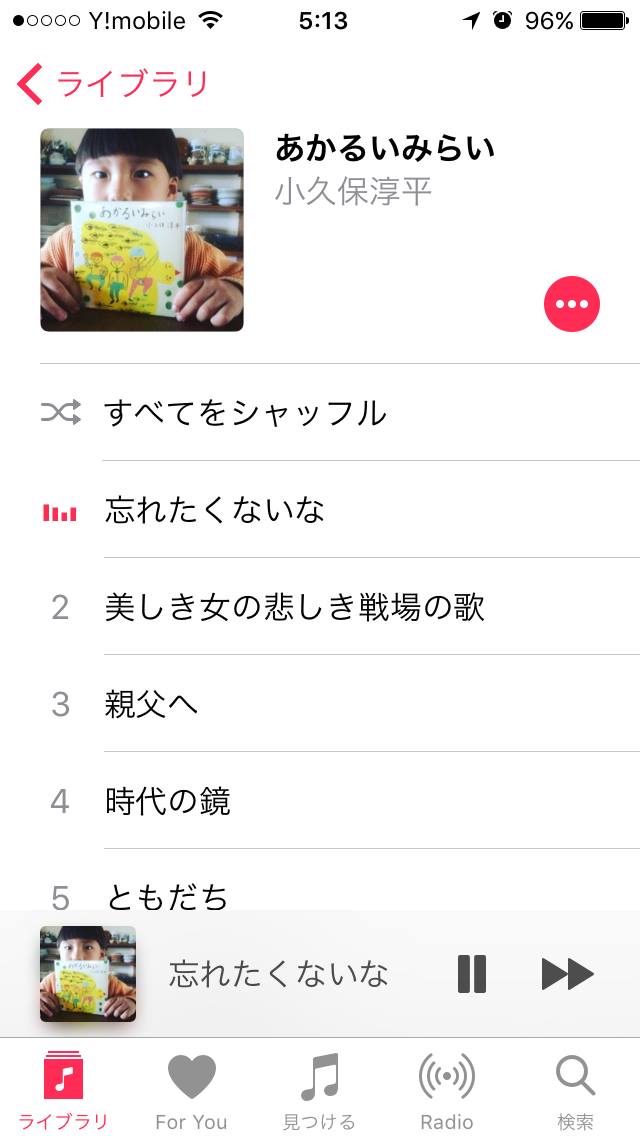Shuffle all with すべてをシャッフル

(245, 412)
